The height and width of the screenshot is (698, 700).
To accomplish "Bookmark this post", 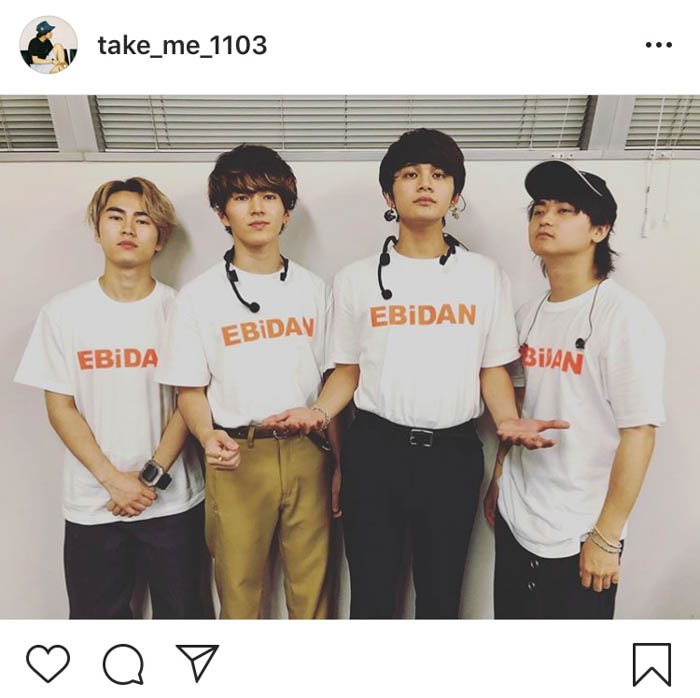I will [x=651, y=664].
